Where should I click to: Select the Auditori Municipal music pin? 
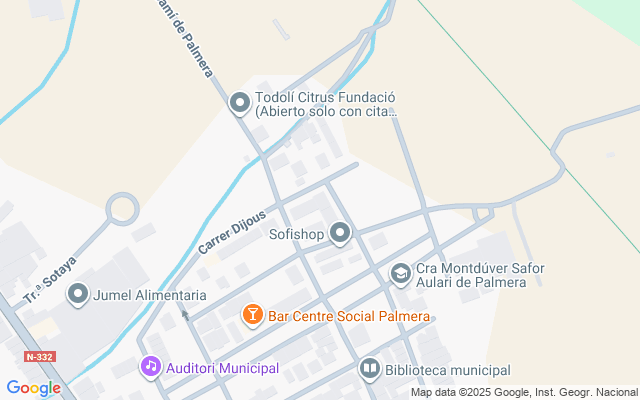(151, 367)
